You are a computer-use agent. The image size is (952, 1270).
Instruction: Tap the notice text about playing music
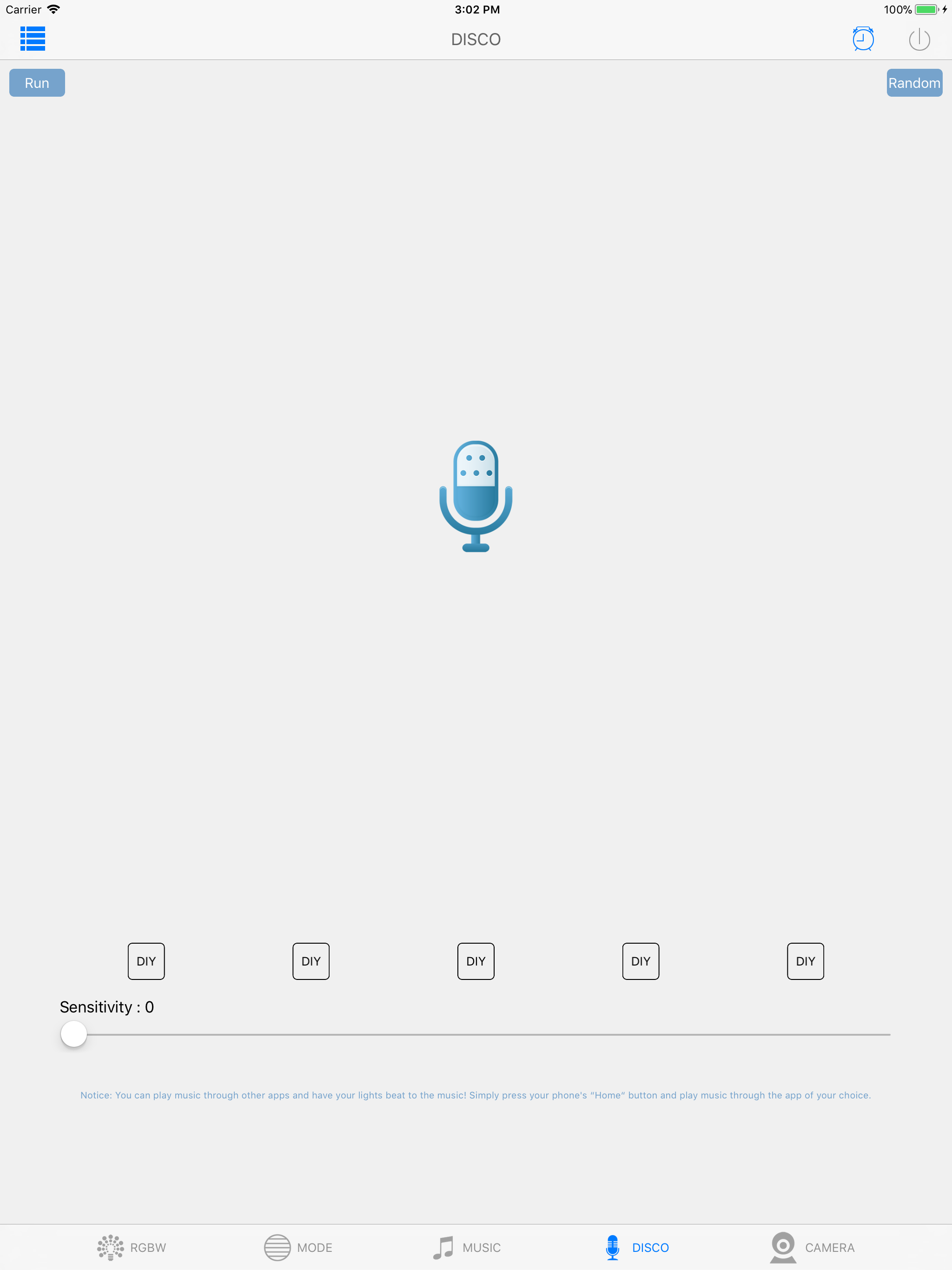(476, 1095)
